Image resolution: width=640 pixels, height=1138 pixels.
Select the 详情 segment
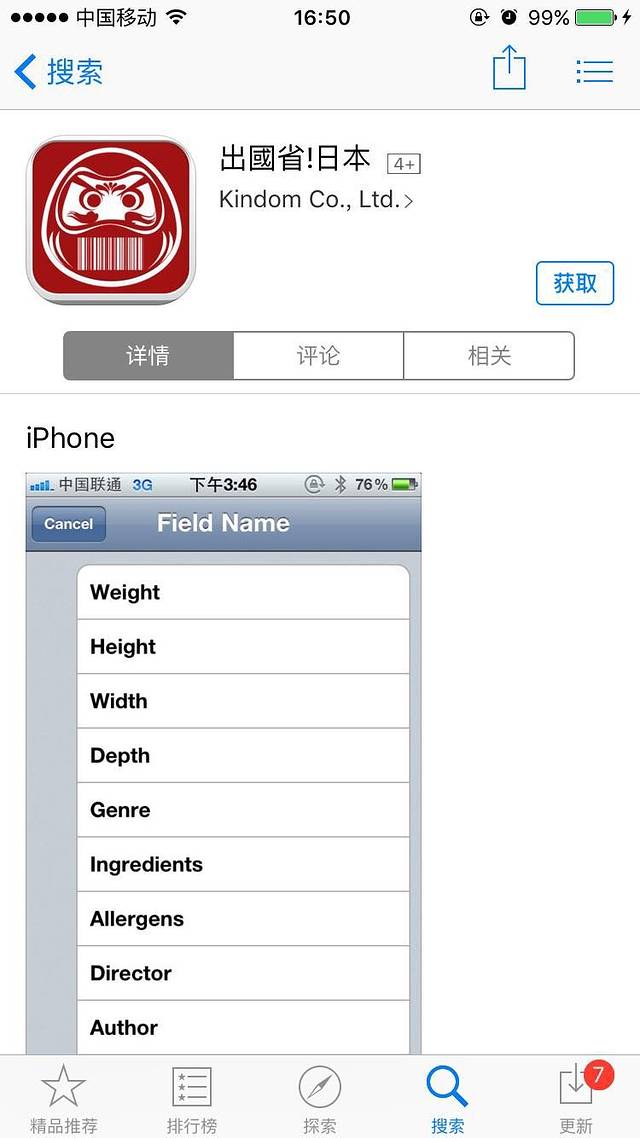148,356
